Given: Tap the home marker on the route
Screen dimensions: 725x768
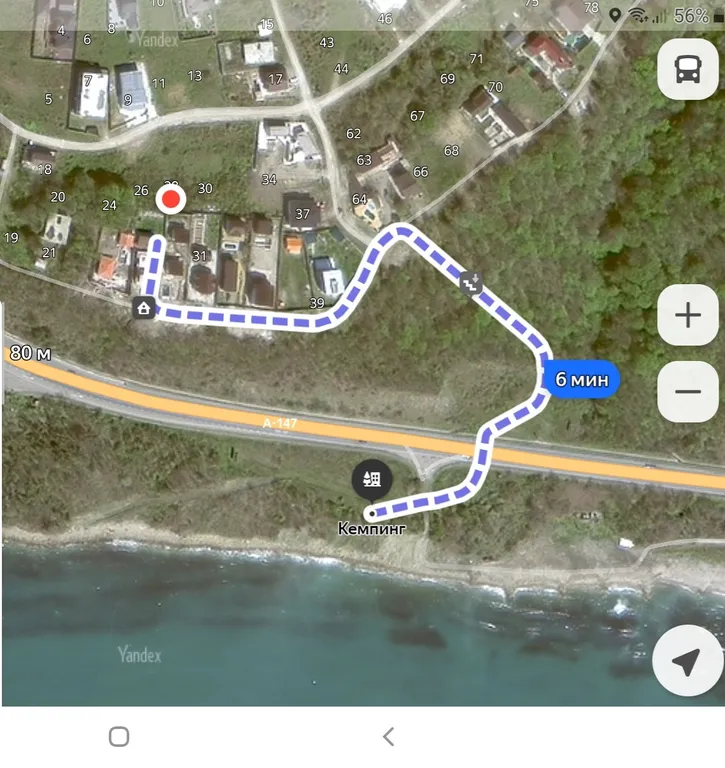Looking at the screenshot, I should click(x=145, y=307).
